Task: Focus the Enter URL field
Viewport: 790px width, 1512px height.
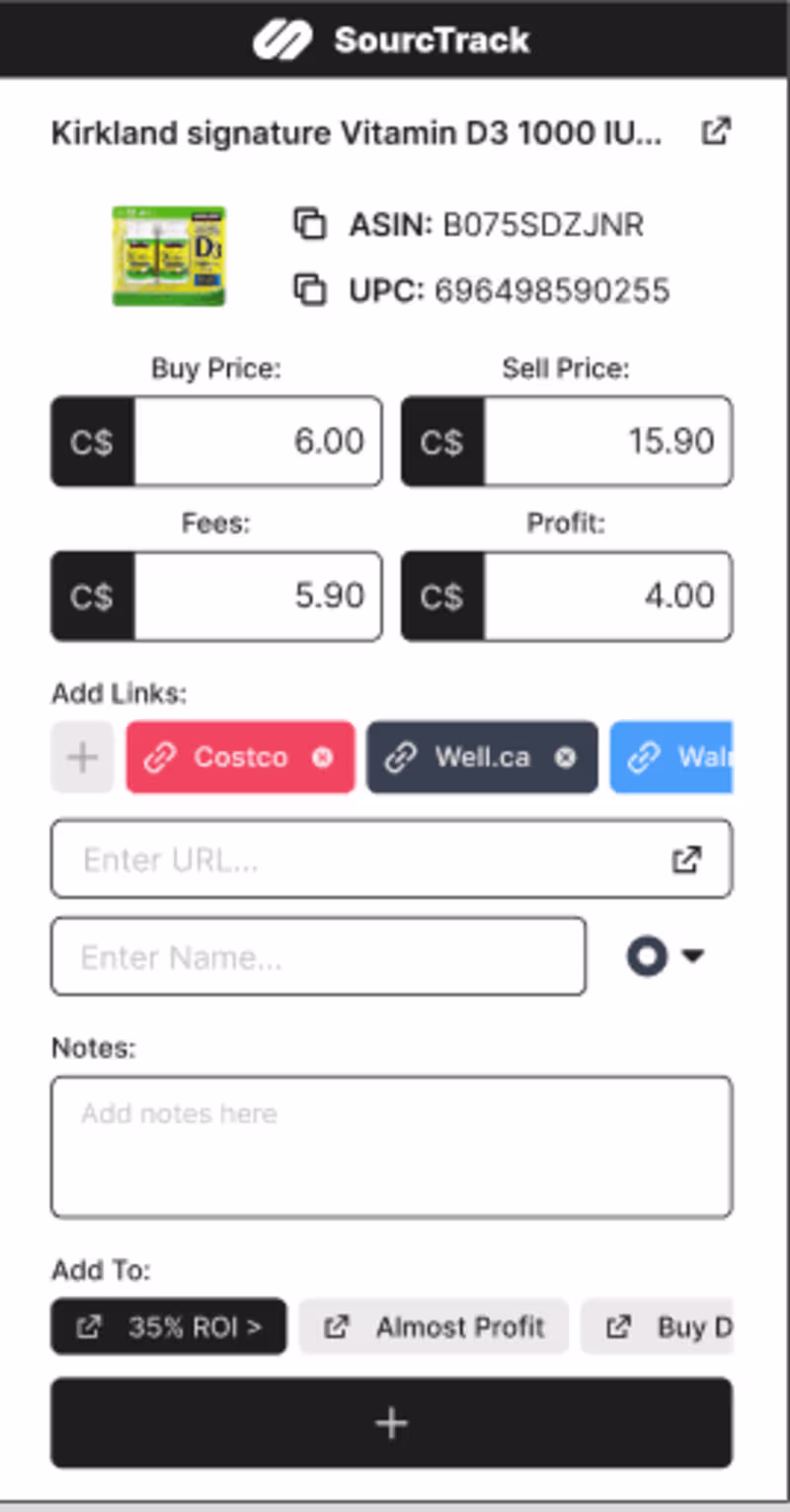Action: (365, 859)
